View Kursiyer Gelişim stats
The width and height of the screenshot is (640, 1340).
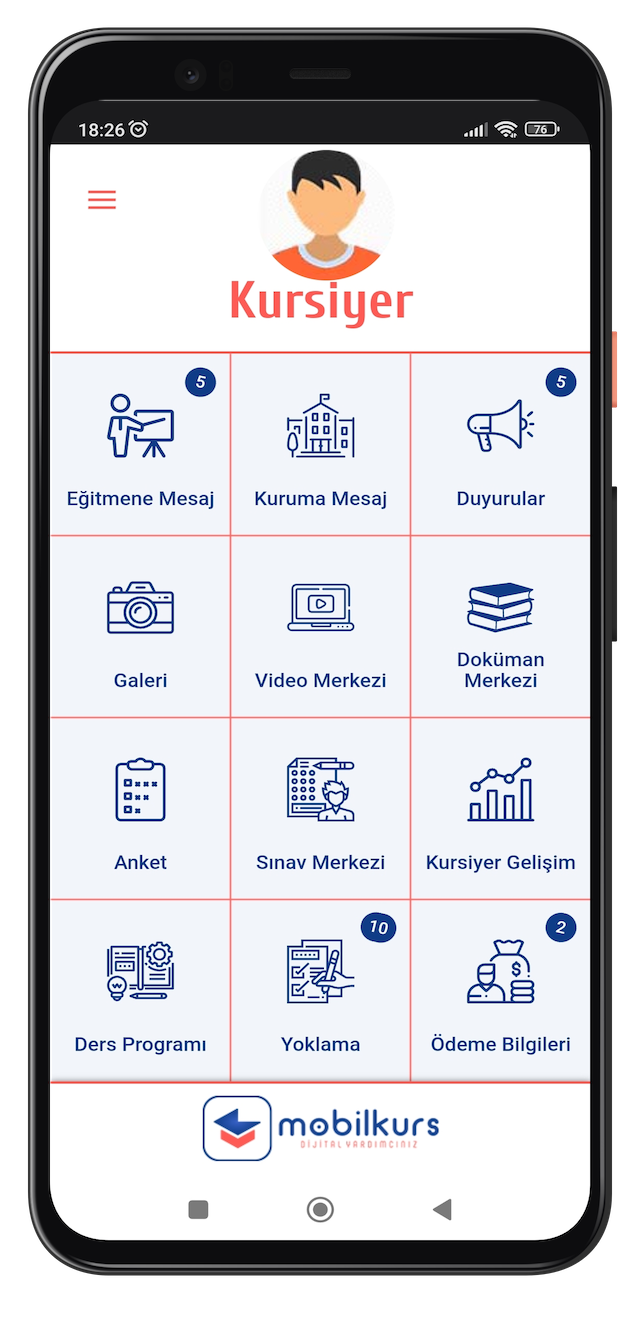[x=500, y=809]
